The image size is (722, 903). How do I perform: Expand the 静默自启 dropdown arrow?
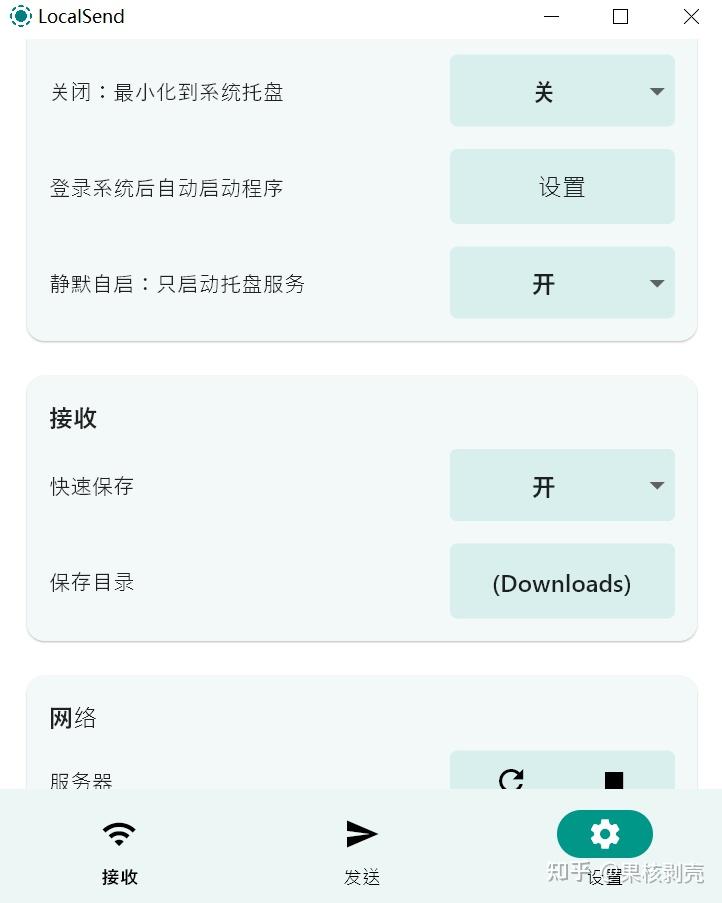pos(657,283)
